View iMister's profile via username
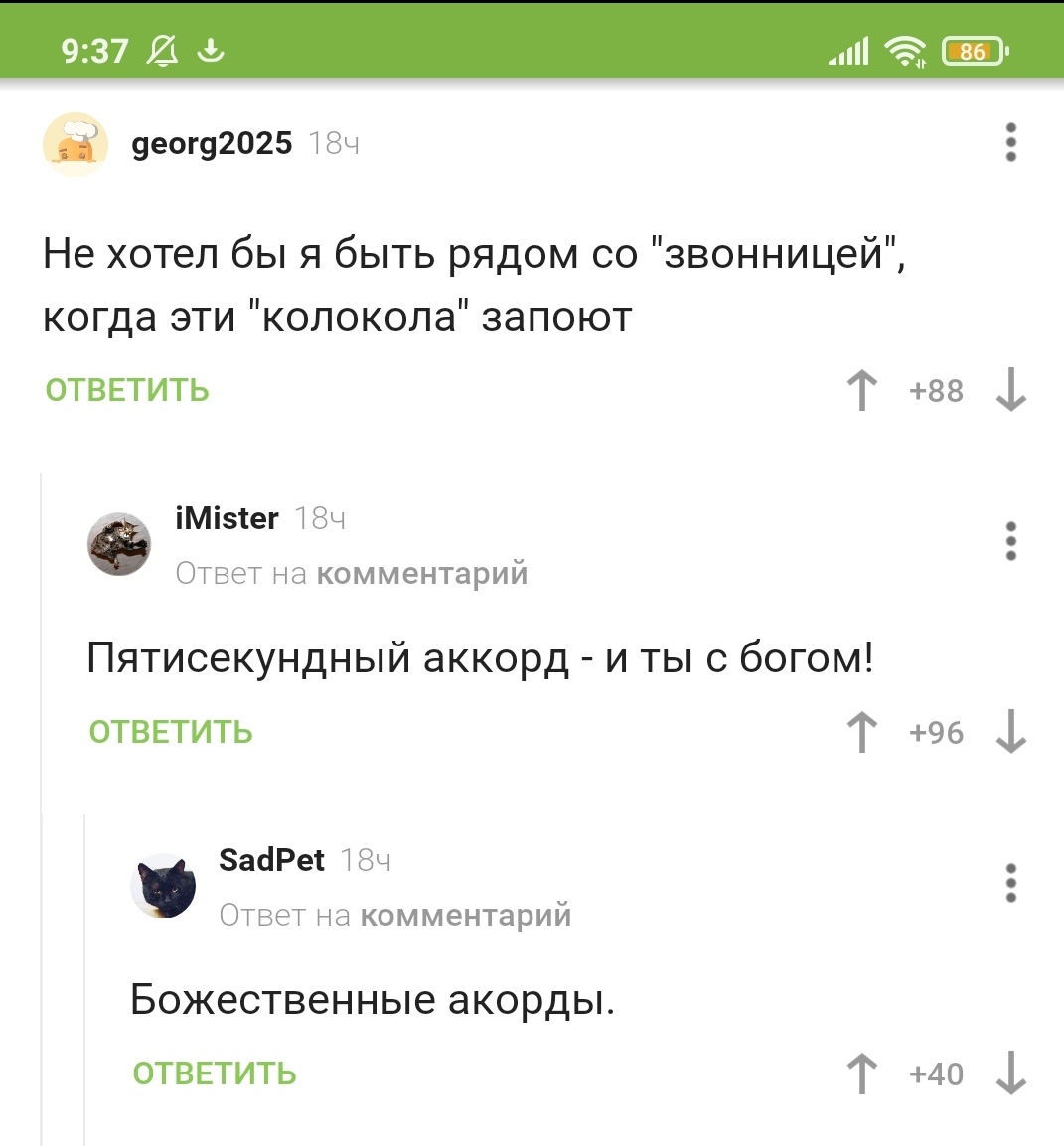Screen dimensions: 1064x1146 (x=227, y=518)
